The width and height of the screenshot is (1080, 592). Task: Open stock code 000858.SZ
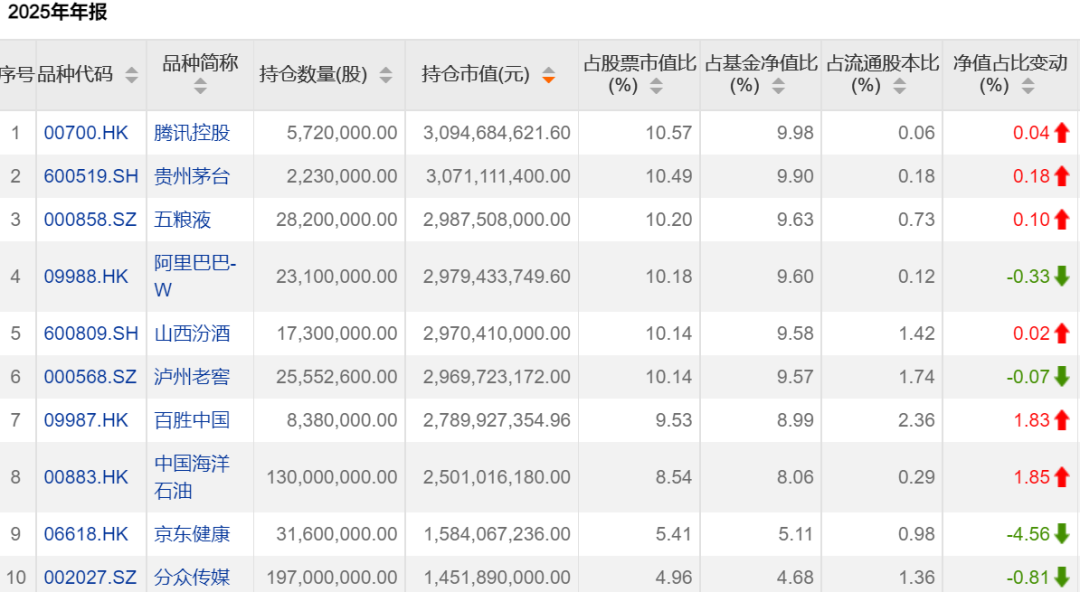click(x=86, y=220)
